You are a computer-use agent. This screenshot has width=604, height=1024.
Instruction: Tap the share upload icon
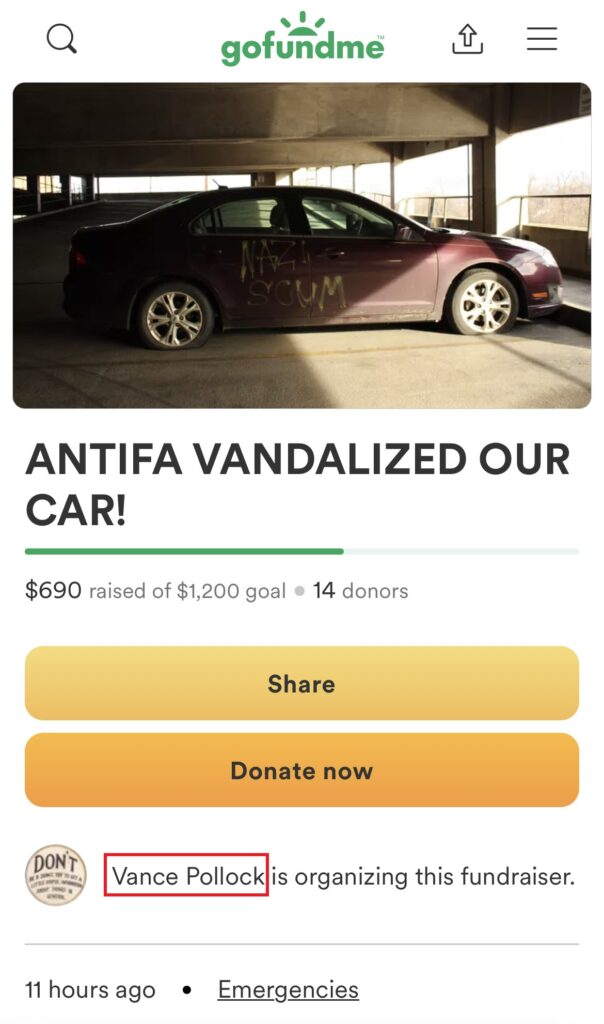click(468, 39)
